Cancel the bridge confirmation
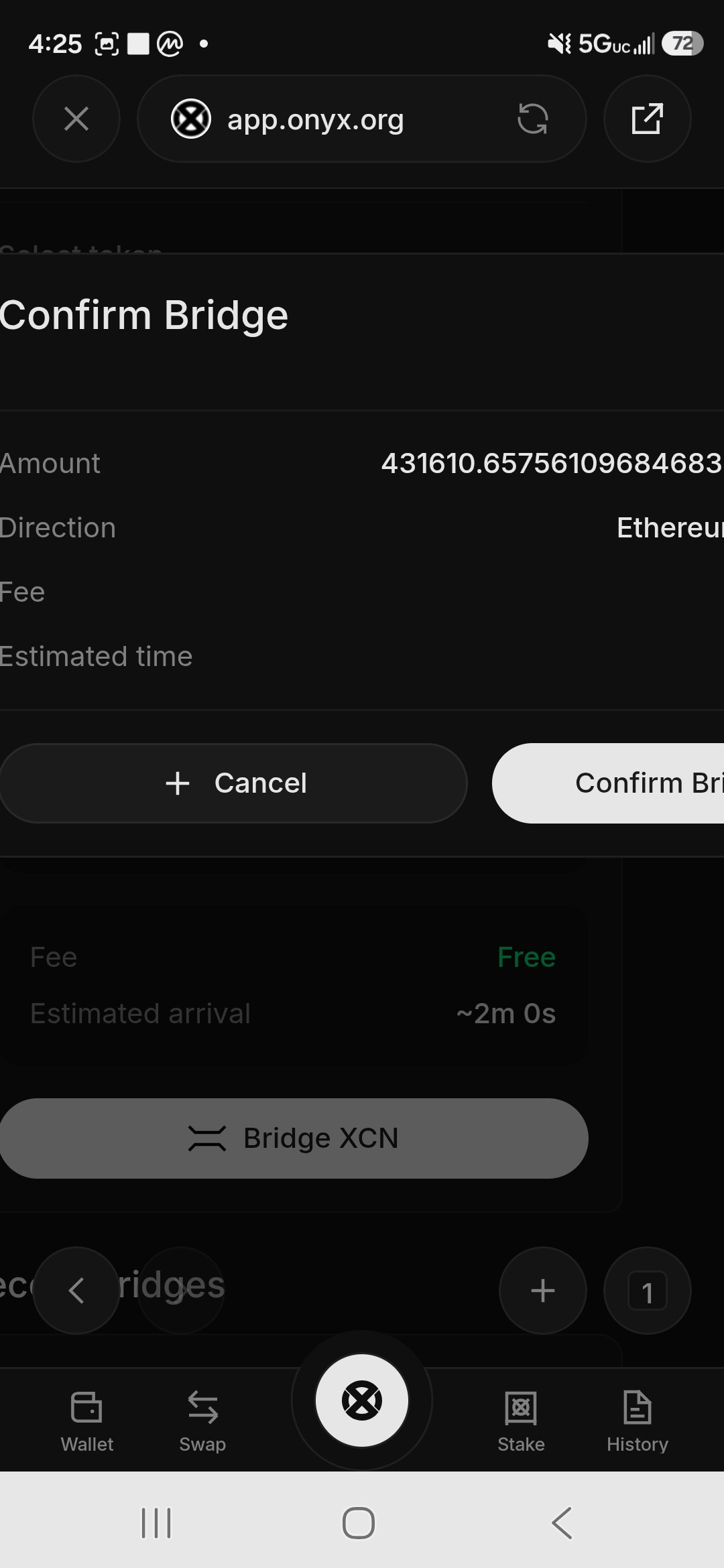 (x=233, y=783)
